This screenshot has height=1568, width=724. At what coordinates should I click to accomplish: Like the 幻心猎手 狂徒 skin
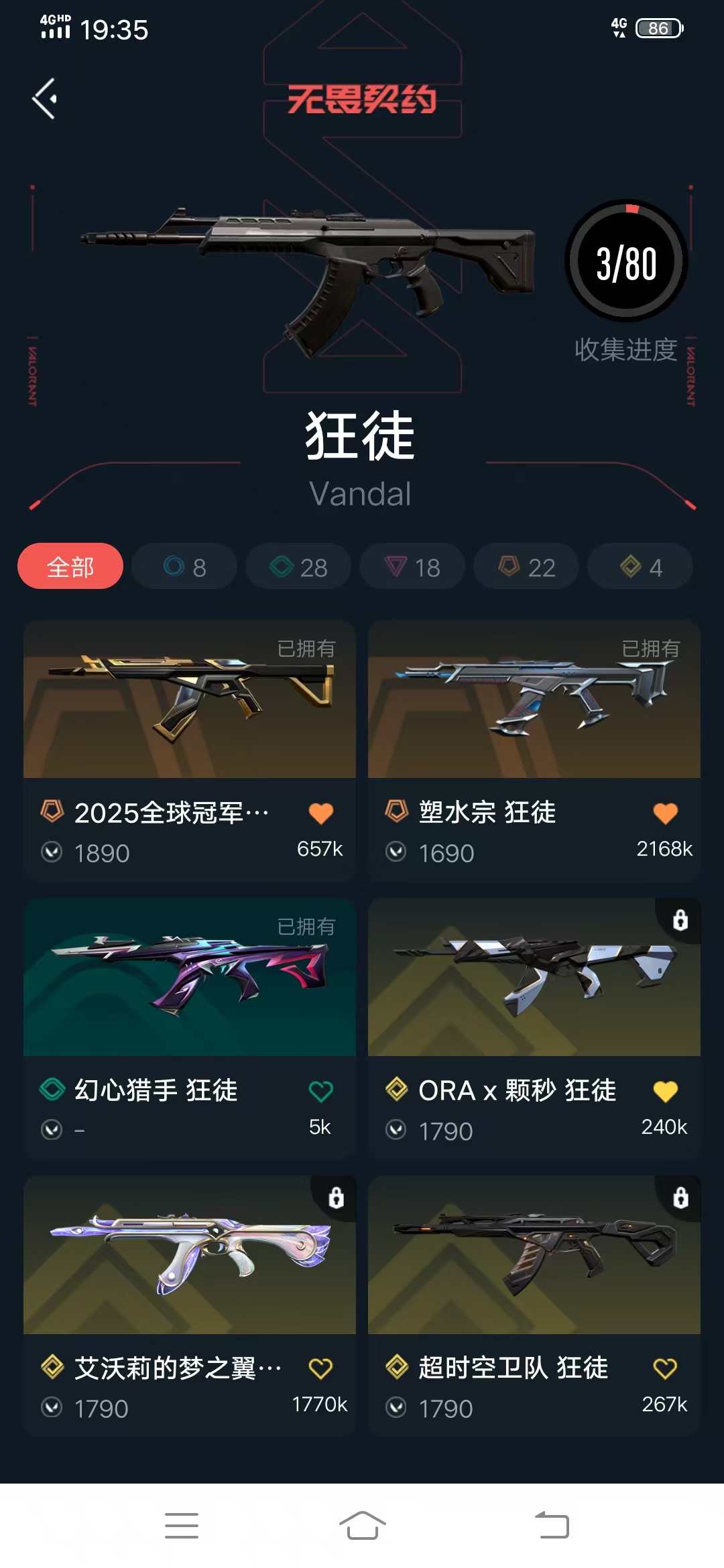[321, 1091]
